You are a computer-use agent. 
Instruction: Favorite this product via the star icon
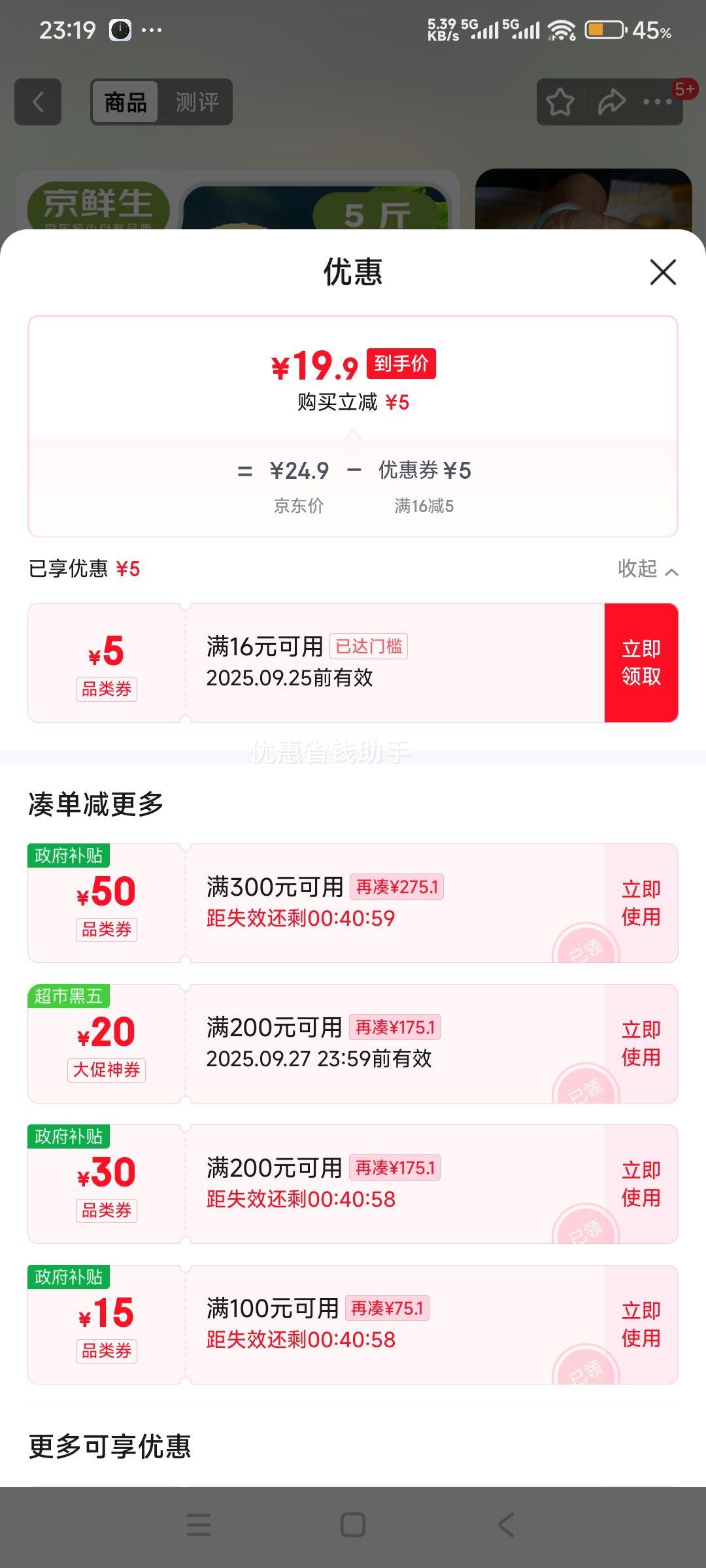point(560,102)
